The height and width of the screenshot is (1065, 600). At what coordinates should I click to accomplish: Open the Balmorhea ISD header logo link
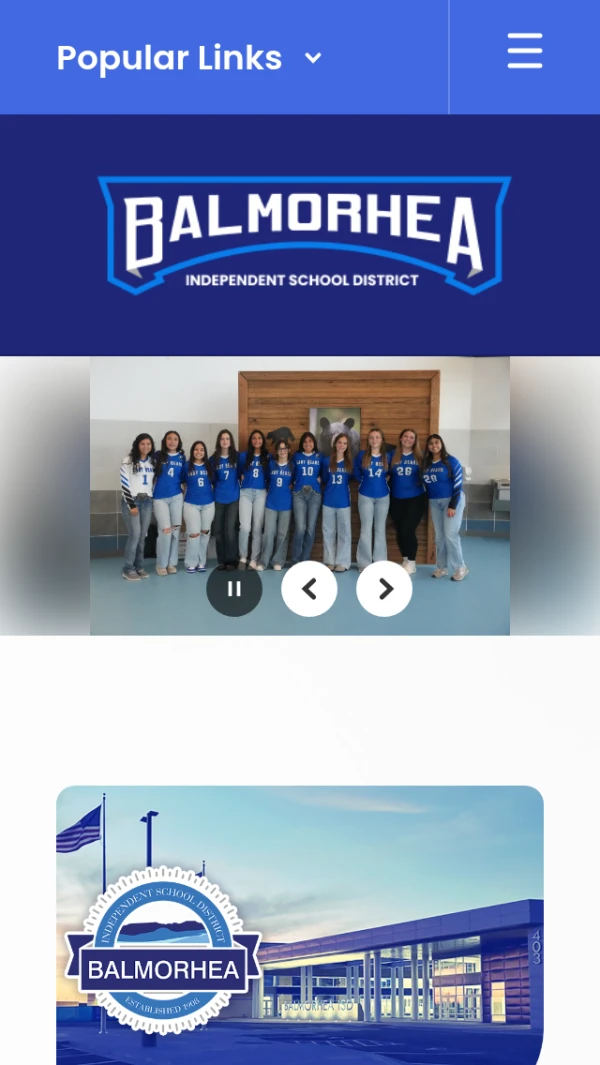pos(303,235)
